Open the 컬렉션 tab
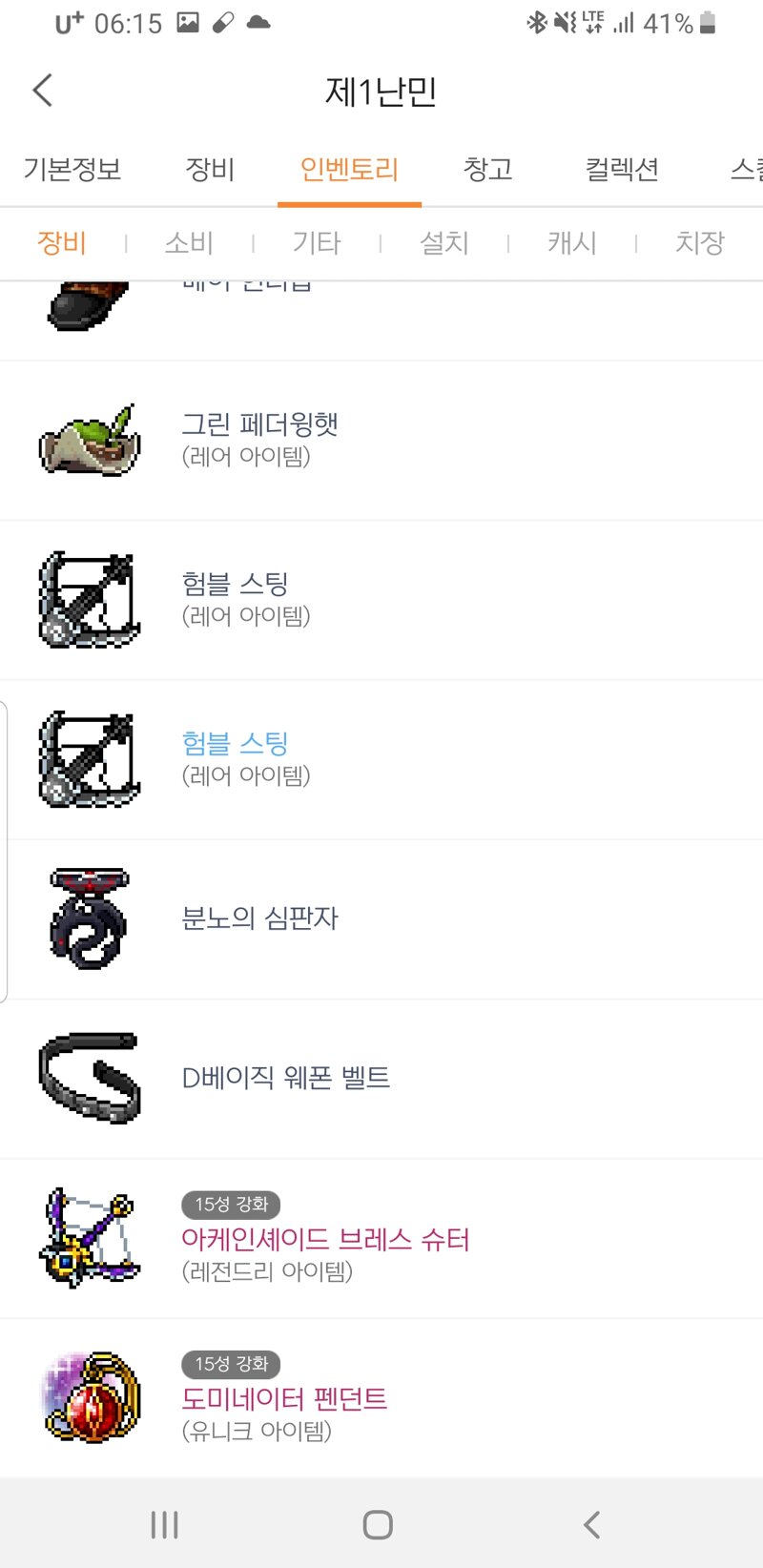The image size is (763, 1568). [622, 170]
